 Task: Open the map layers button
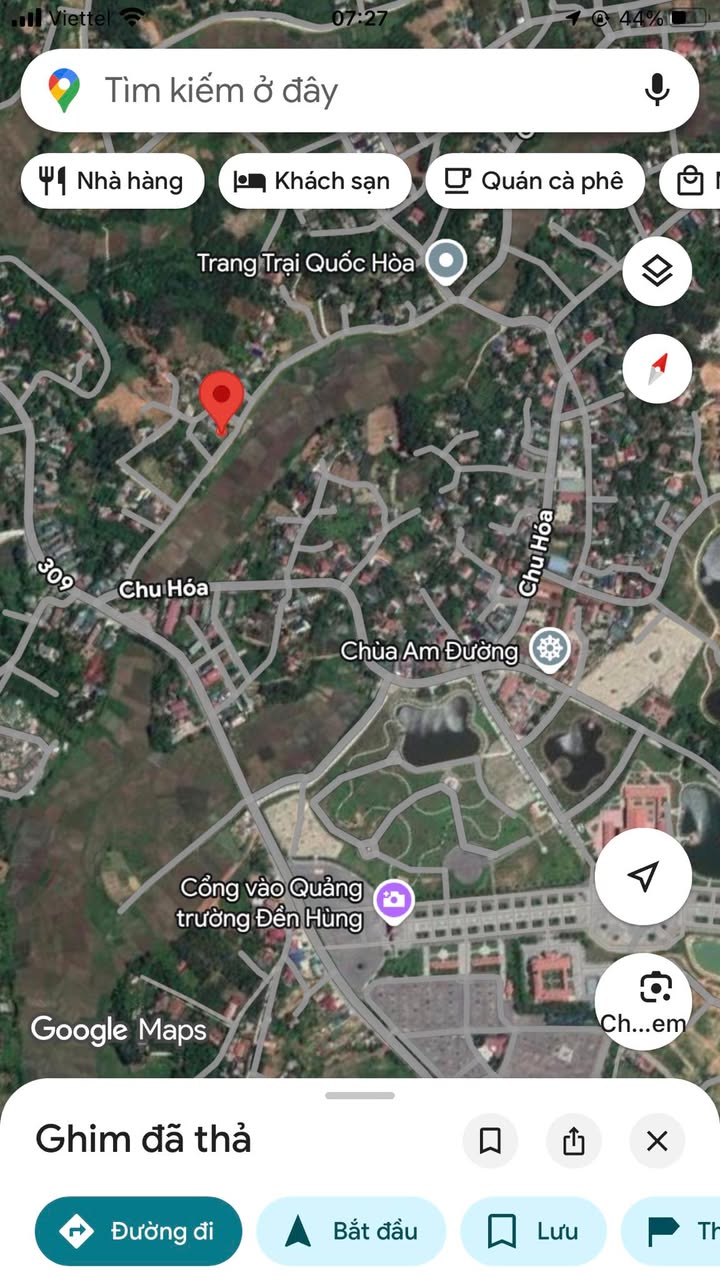(657, 270)
